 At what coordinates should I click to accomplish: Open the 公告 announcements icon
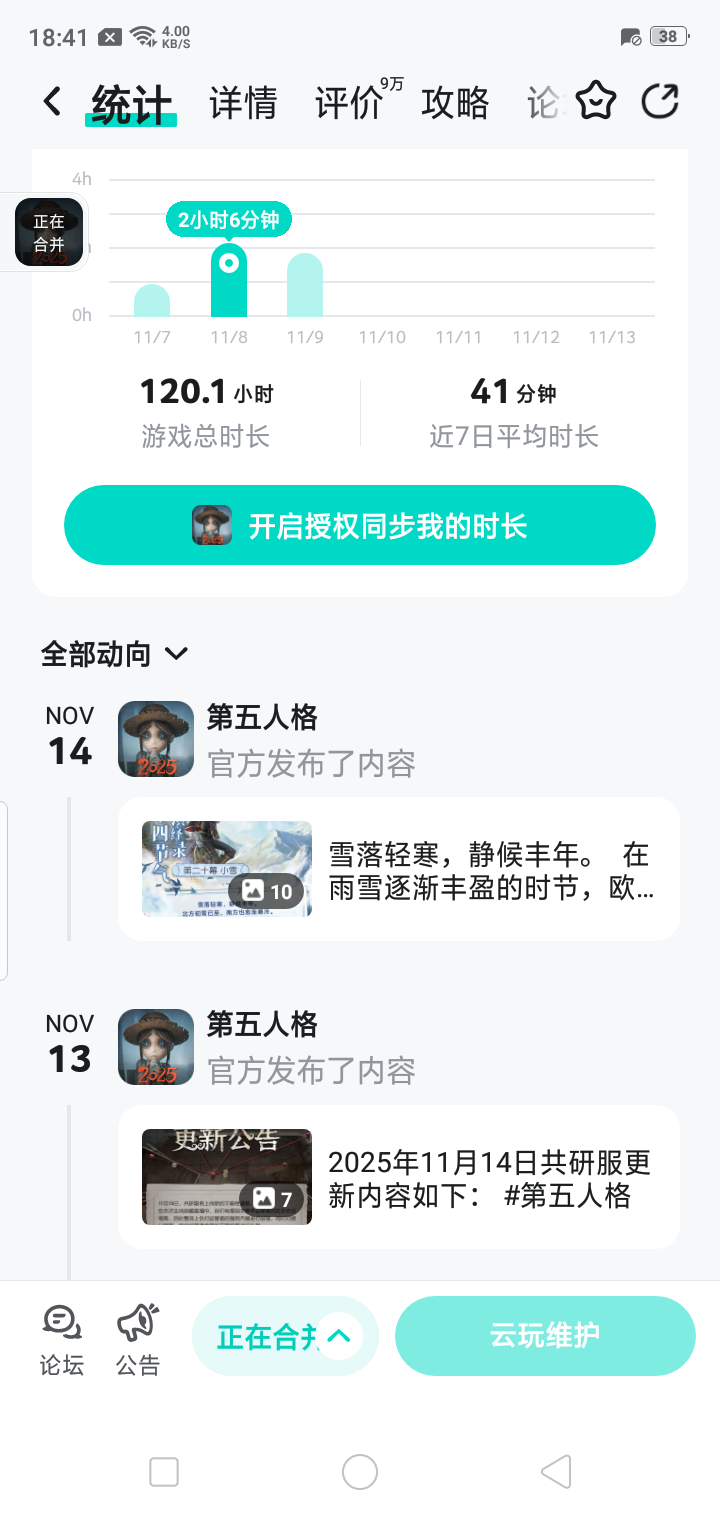137,1335
